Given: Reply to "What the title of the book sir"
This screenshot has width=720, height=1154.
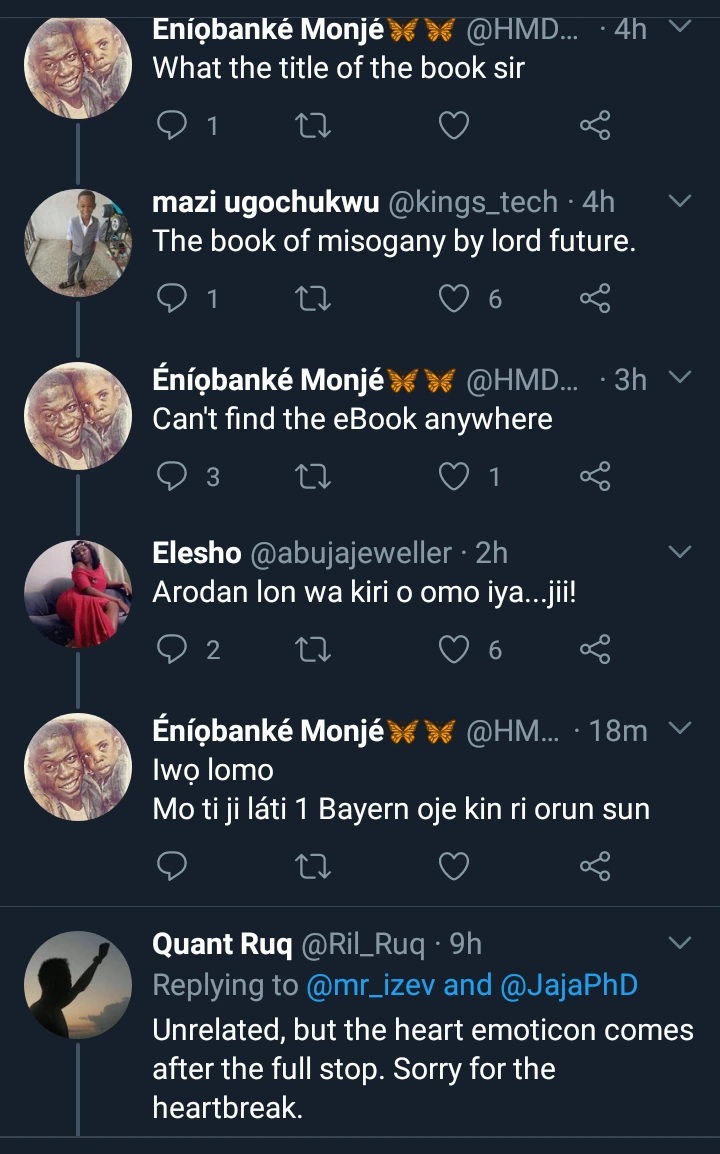Looking at the screenshot, I should [173, 126].
